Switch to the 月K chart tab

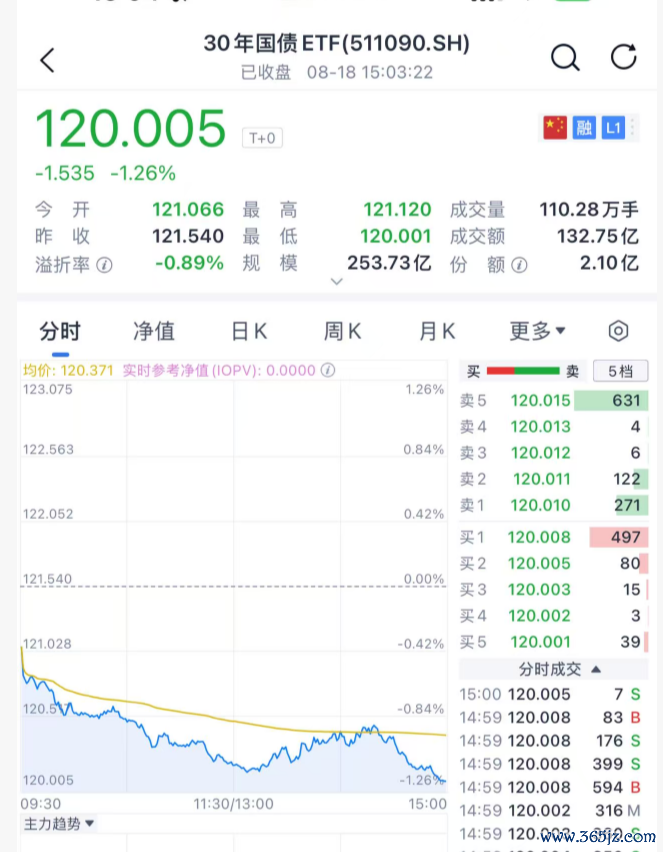(437, 331)
